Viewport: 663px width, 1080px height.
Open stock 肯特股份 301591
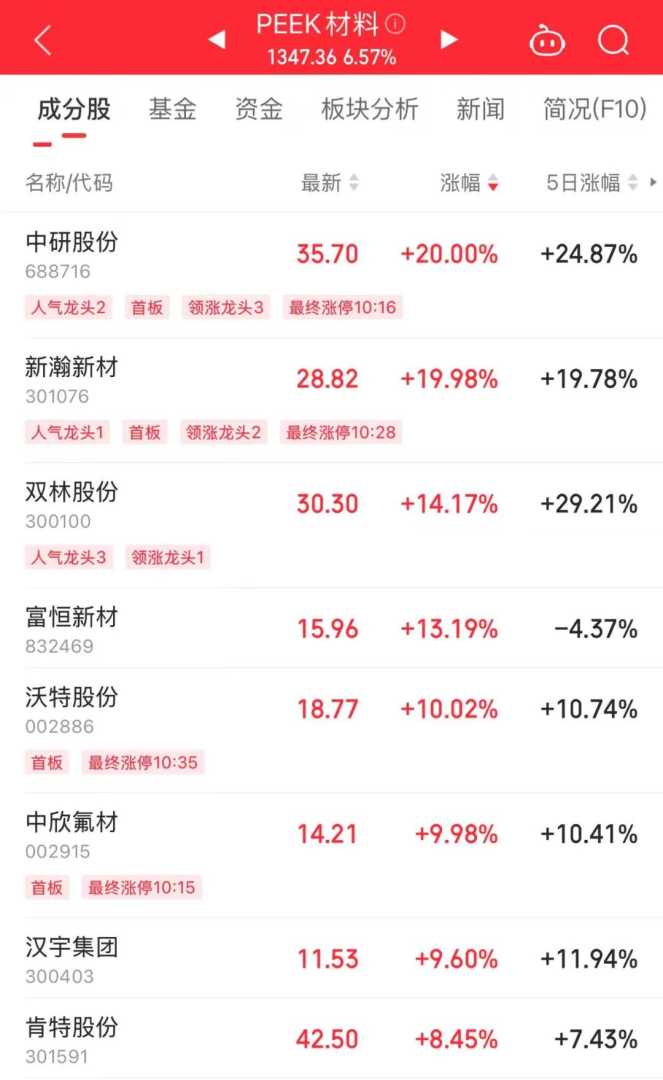click(x=72, y=1038)
